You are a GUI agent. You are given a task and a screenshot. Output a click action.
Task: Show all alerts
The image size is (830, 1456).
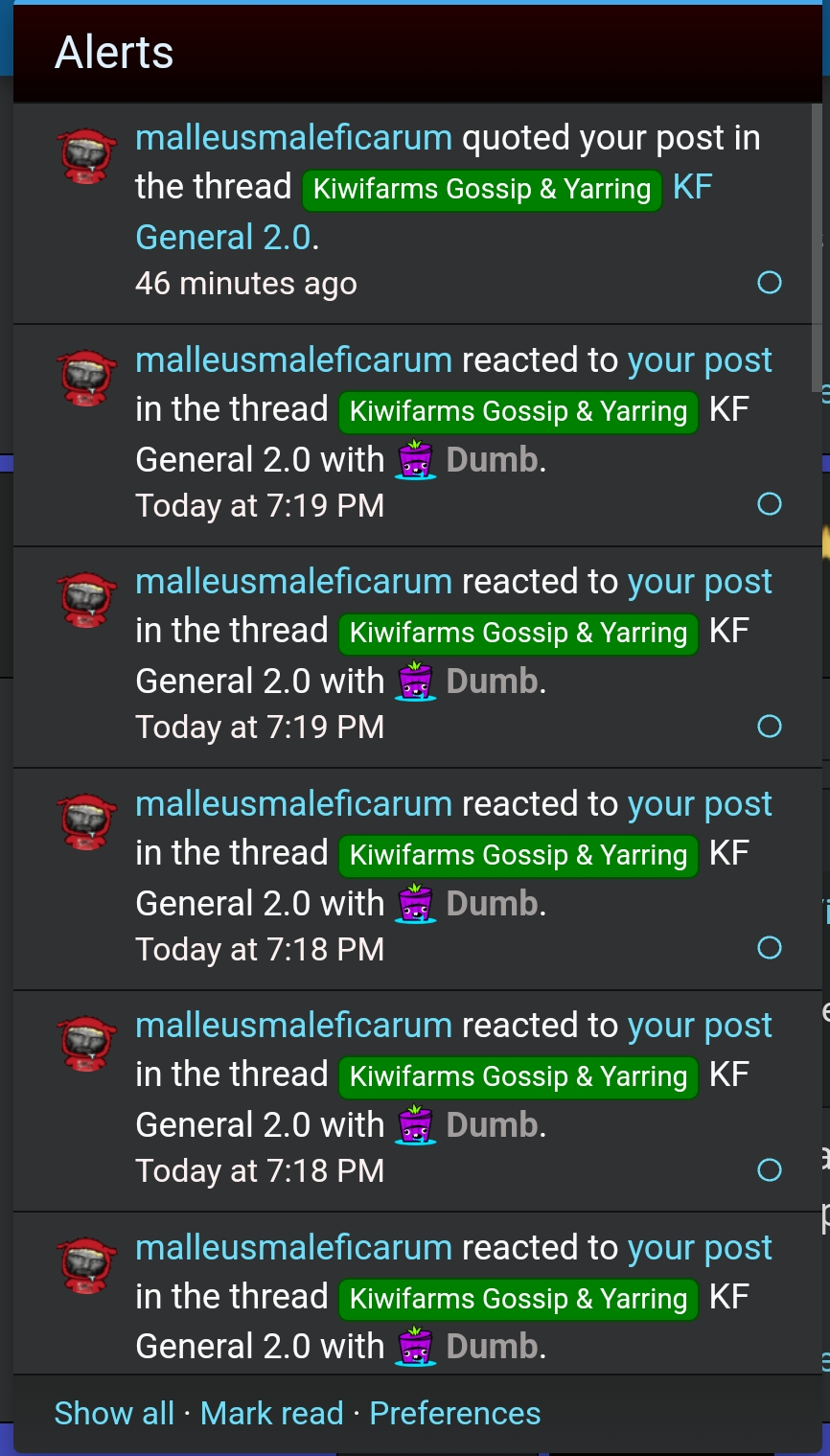pos(114,1413)
